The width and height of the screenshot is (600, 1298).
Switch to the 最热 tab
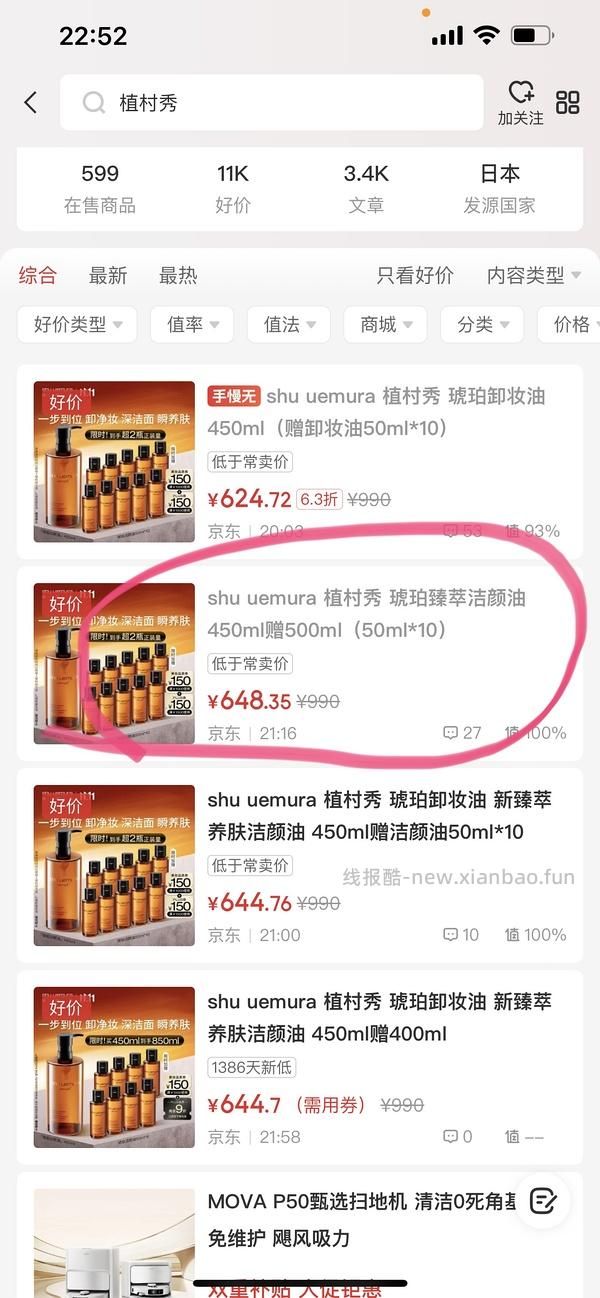[x=178, y=275]
